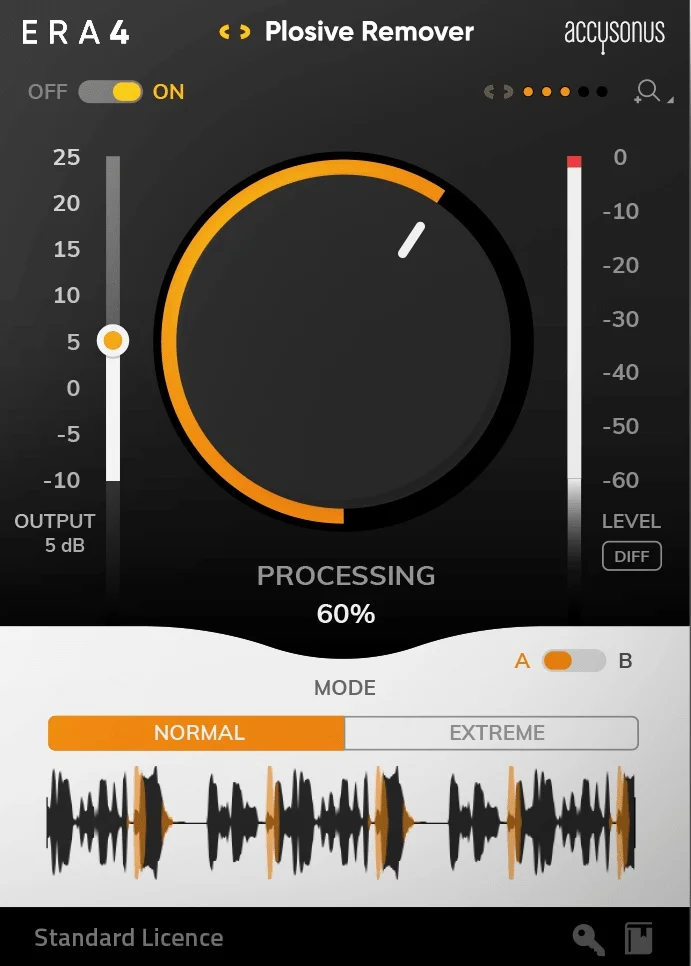Select NORMAL mode

(196, 733)
